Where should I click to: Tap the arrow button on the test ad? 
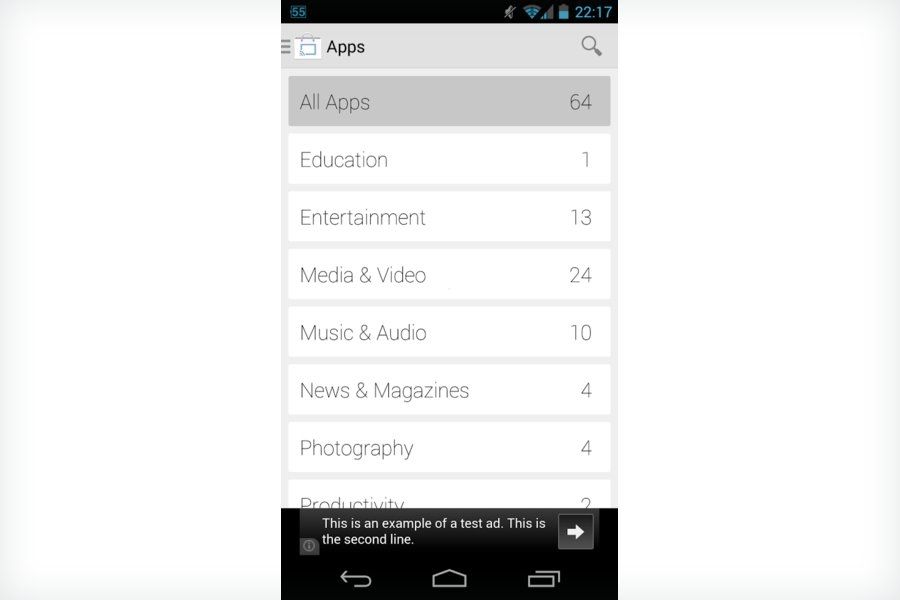click(x=575, y=532)
